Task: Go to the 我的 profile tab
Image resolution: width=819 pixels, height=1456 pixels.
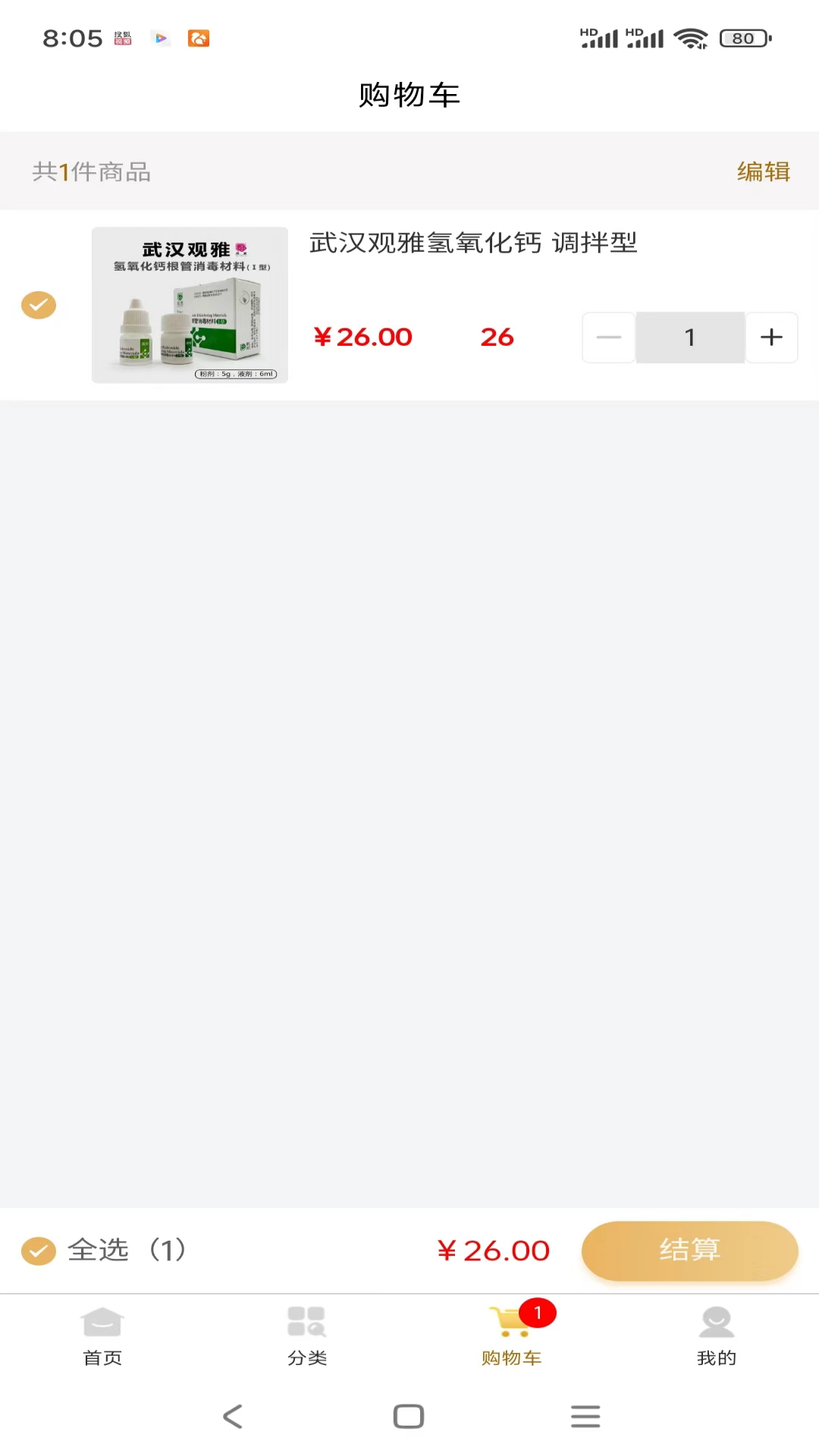Action: (x=717, y=1336)
